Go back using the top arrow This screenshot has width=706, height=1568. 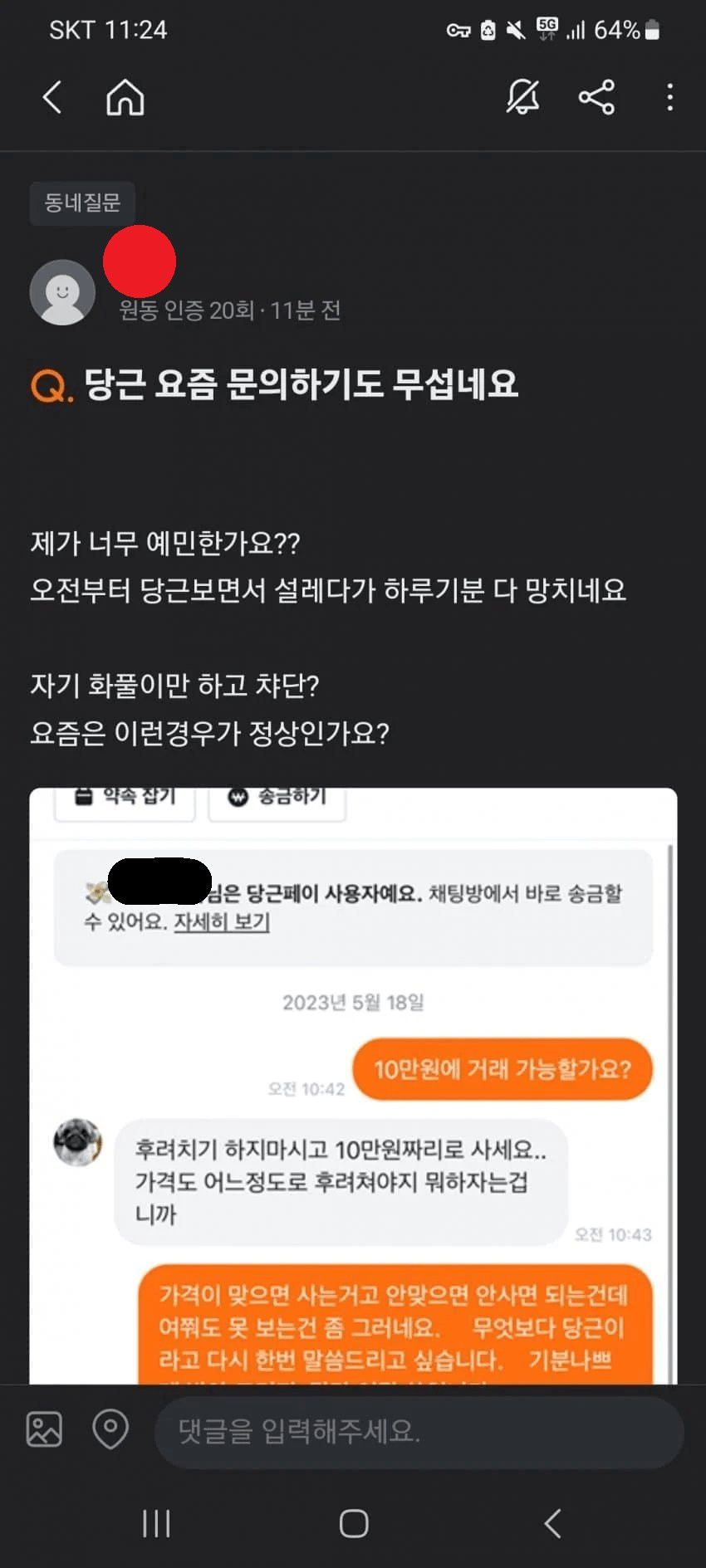52,98
